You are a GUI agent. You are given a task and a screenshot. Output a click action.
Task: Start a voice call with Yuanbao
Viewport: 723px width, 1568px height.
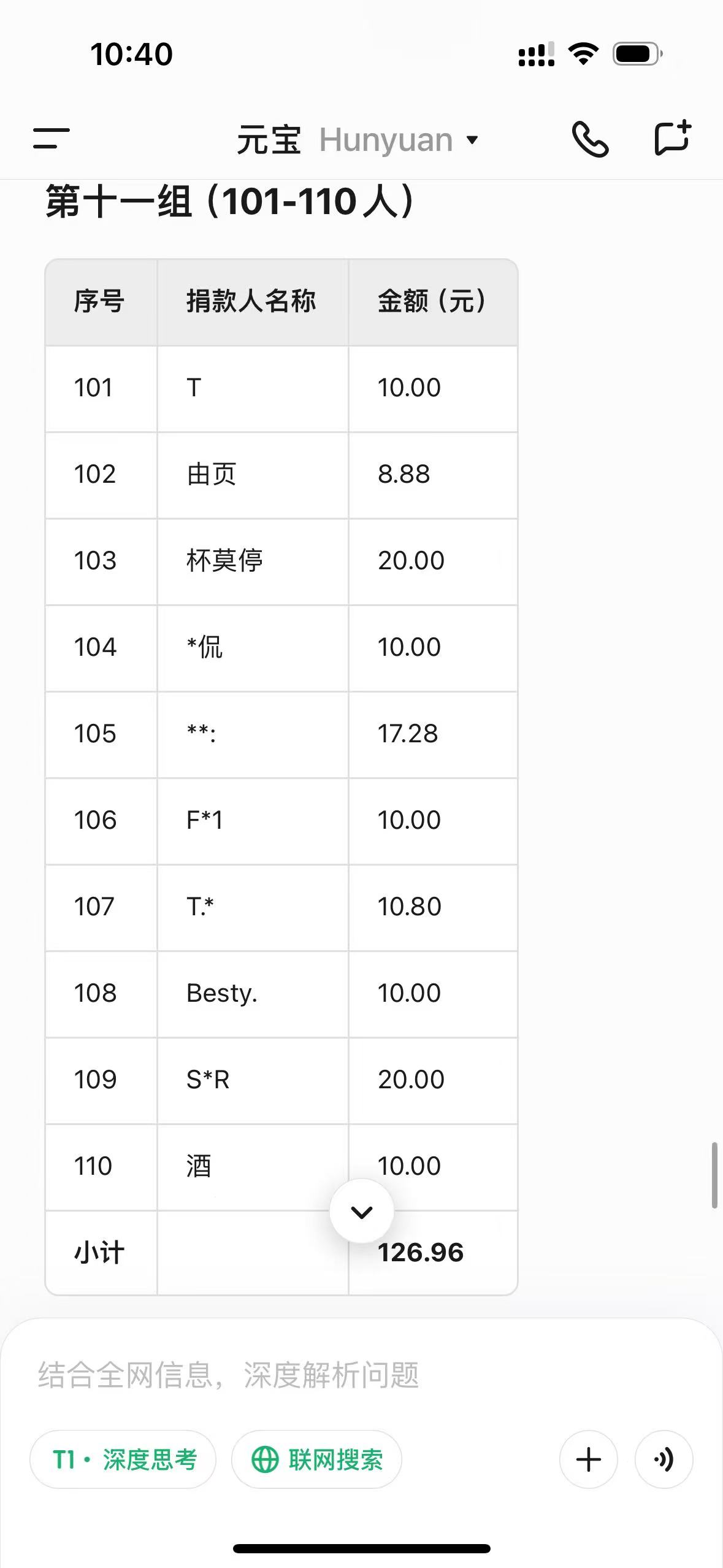coord(590,140)
